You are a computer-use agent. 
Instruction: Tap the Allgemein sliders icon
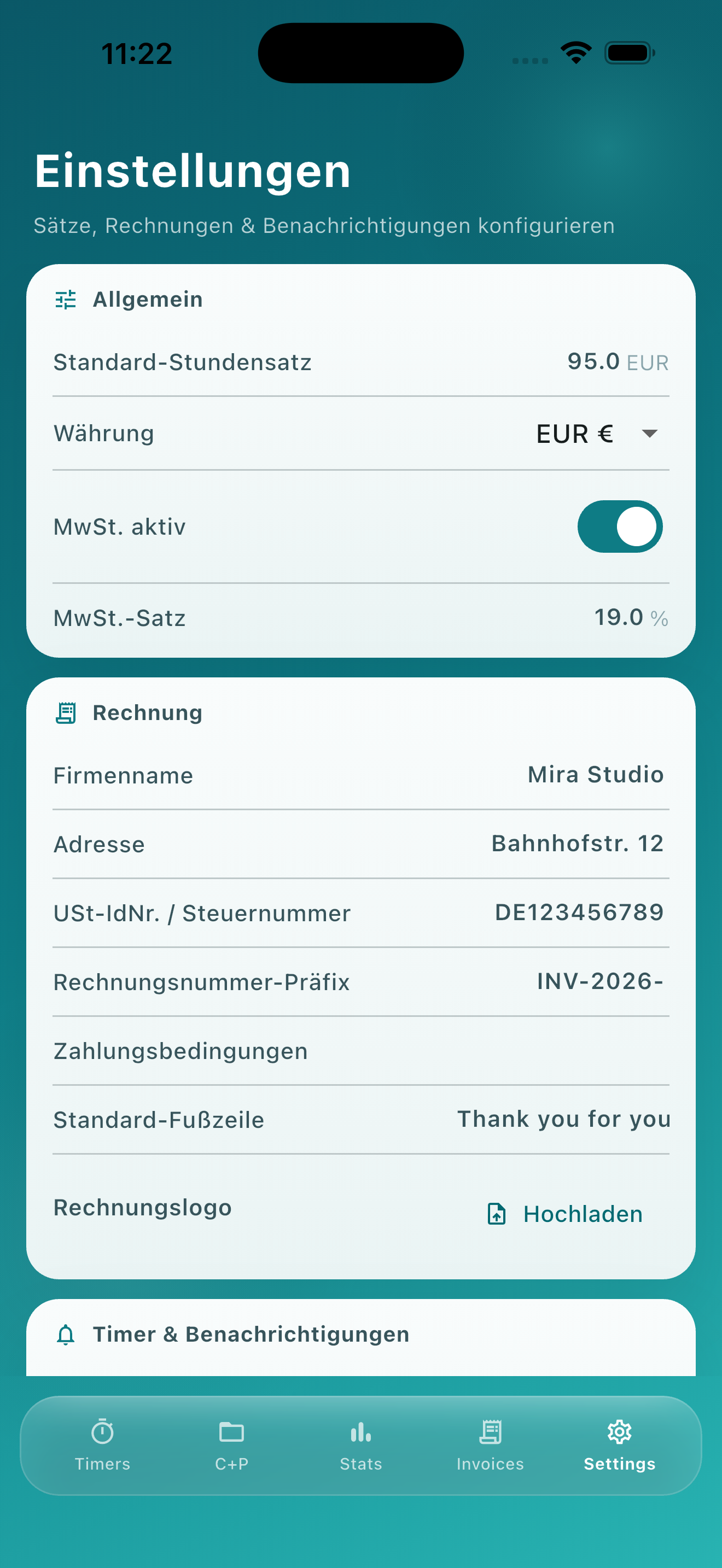[66, 299]
